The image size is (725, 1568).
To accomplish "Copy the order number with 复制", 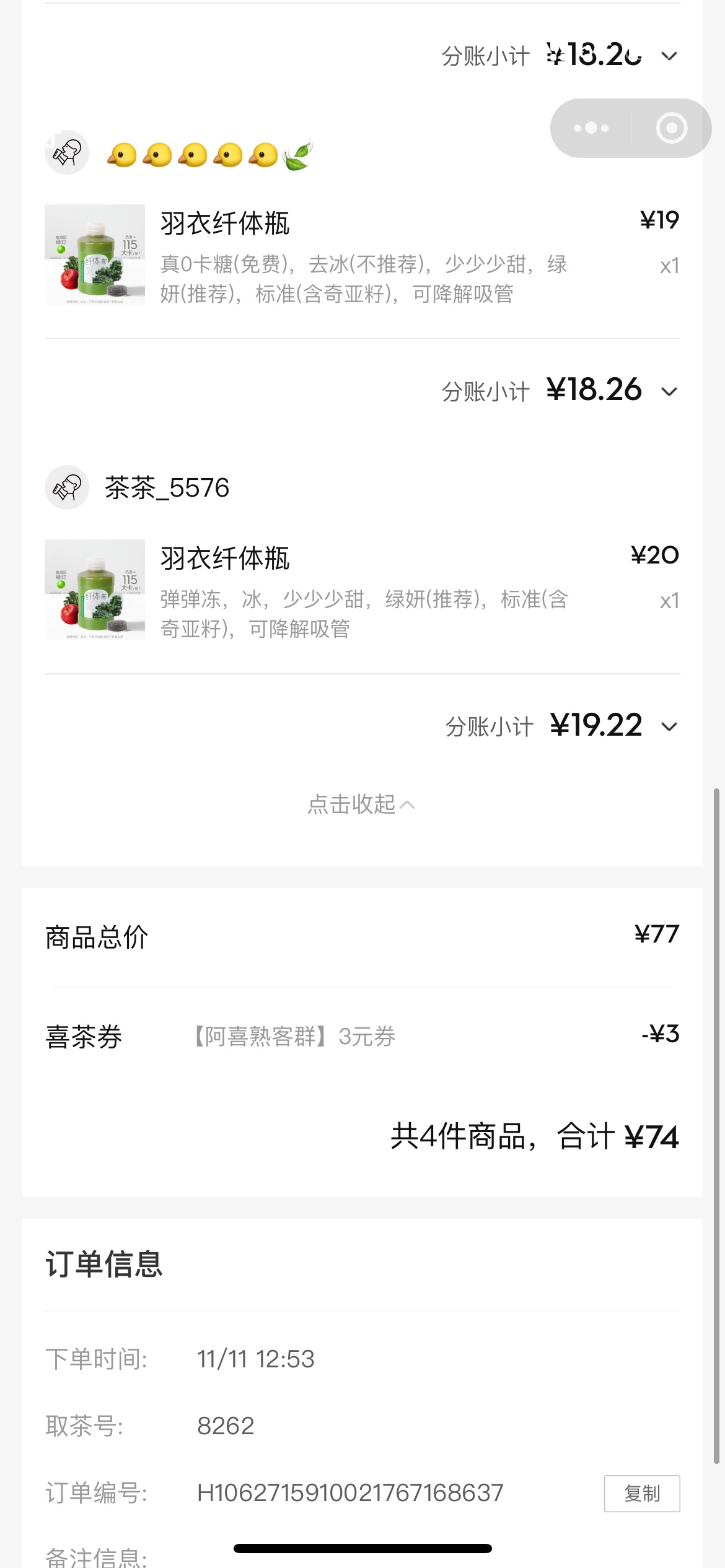I will click(642, 1494).
